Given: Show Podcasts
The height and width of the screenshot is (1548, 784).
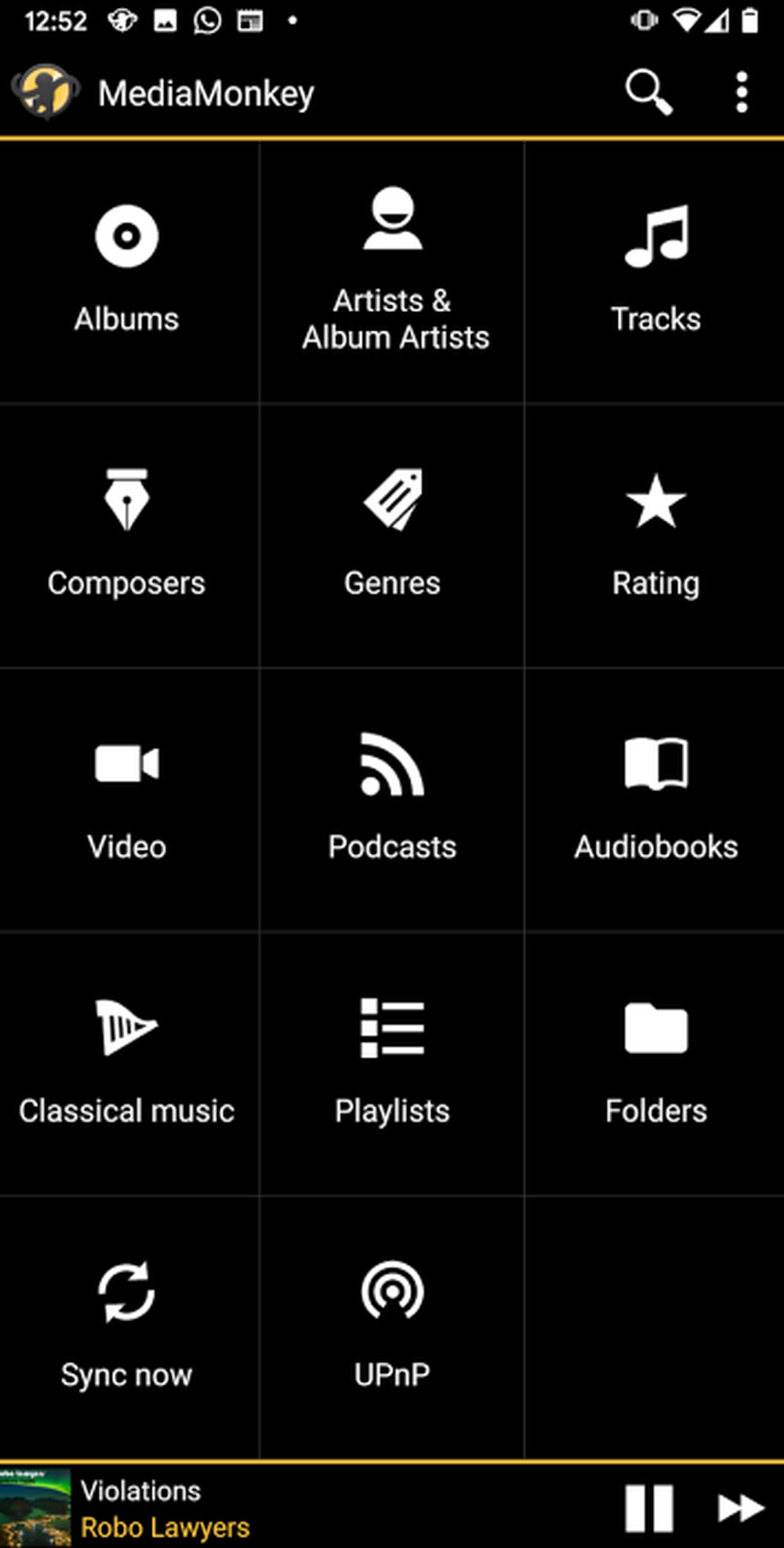Looking at the screenshot, I should (x=393, y=798).
